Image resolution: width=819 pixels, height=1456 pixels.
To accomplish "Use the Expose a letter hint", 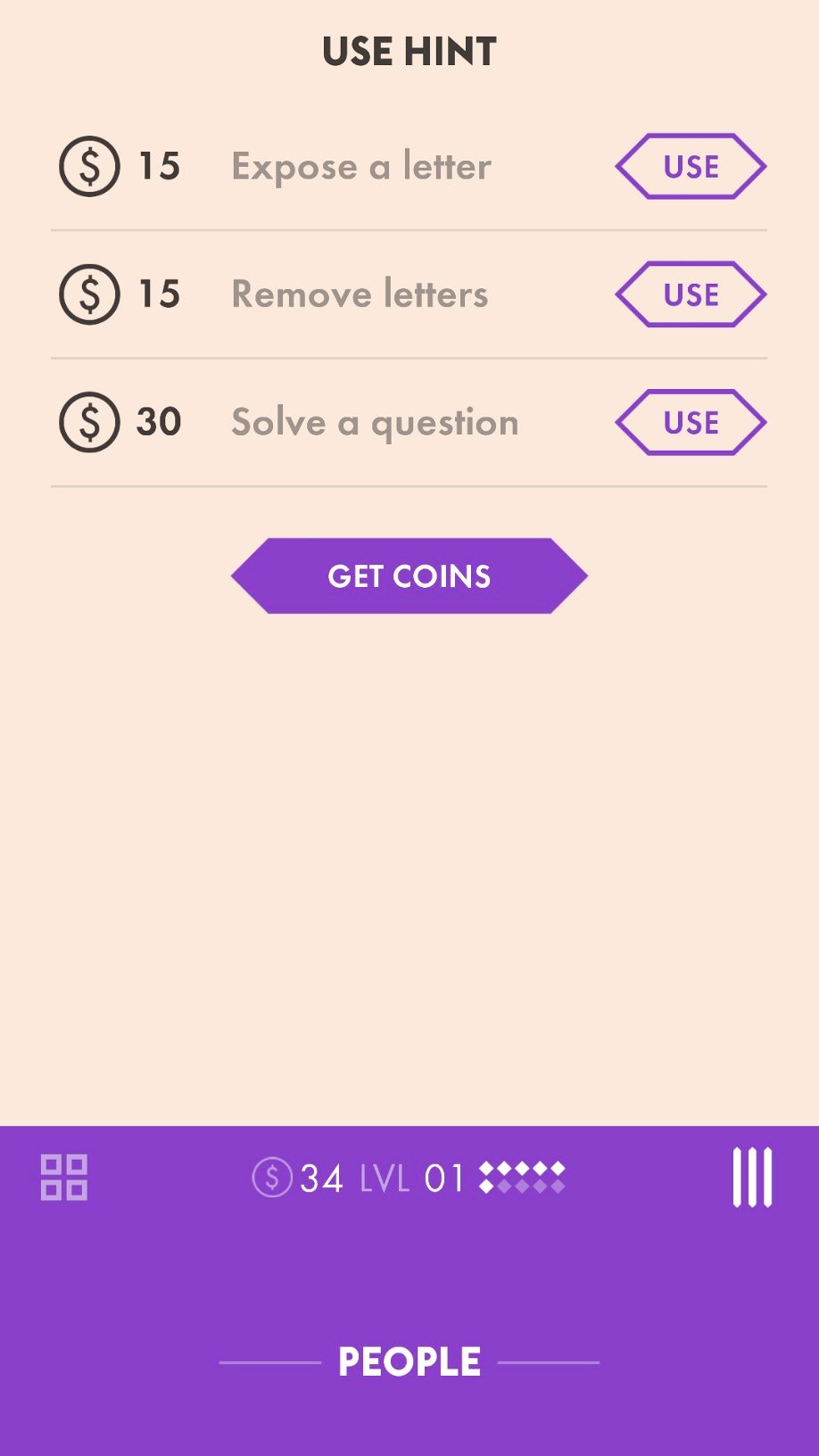I will coord(691,166).
